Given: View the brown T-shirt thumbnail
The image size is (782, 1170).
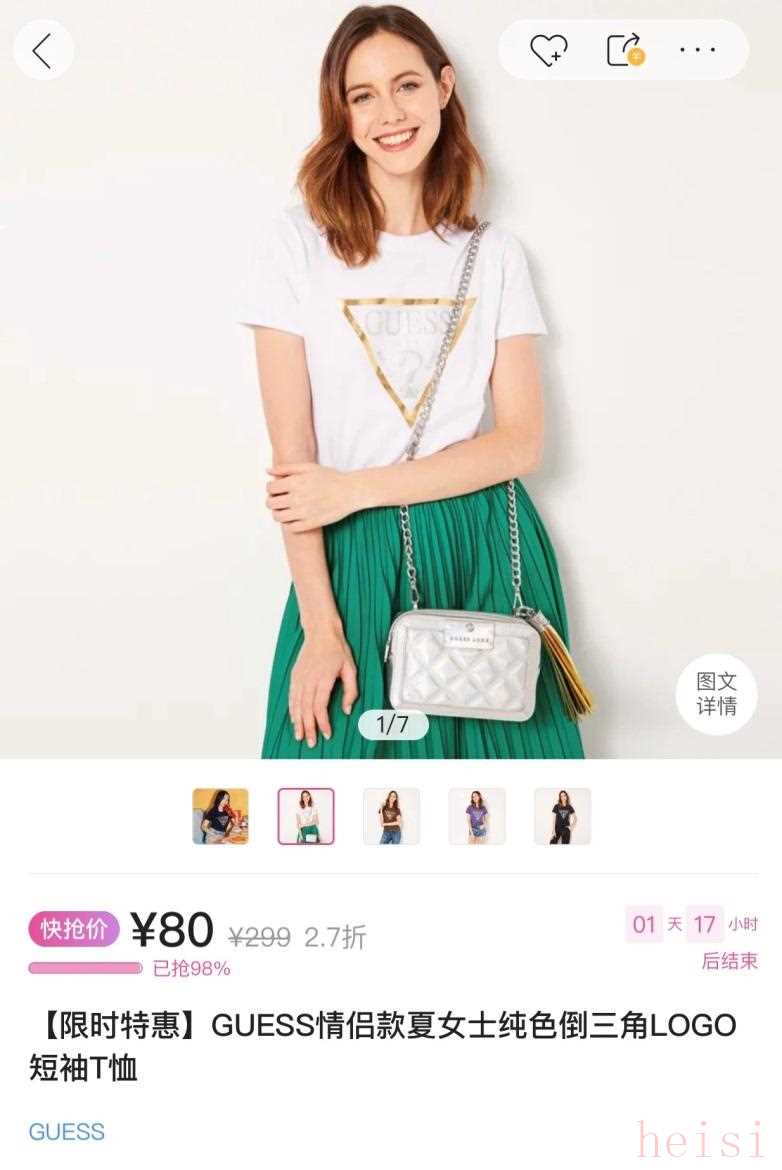Looking at the screenshot, I should click(391, 816).
